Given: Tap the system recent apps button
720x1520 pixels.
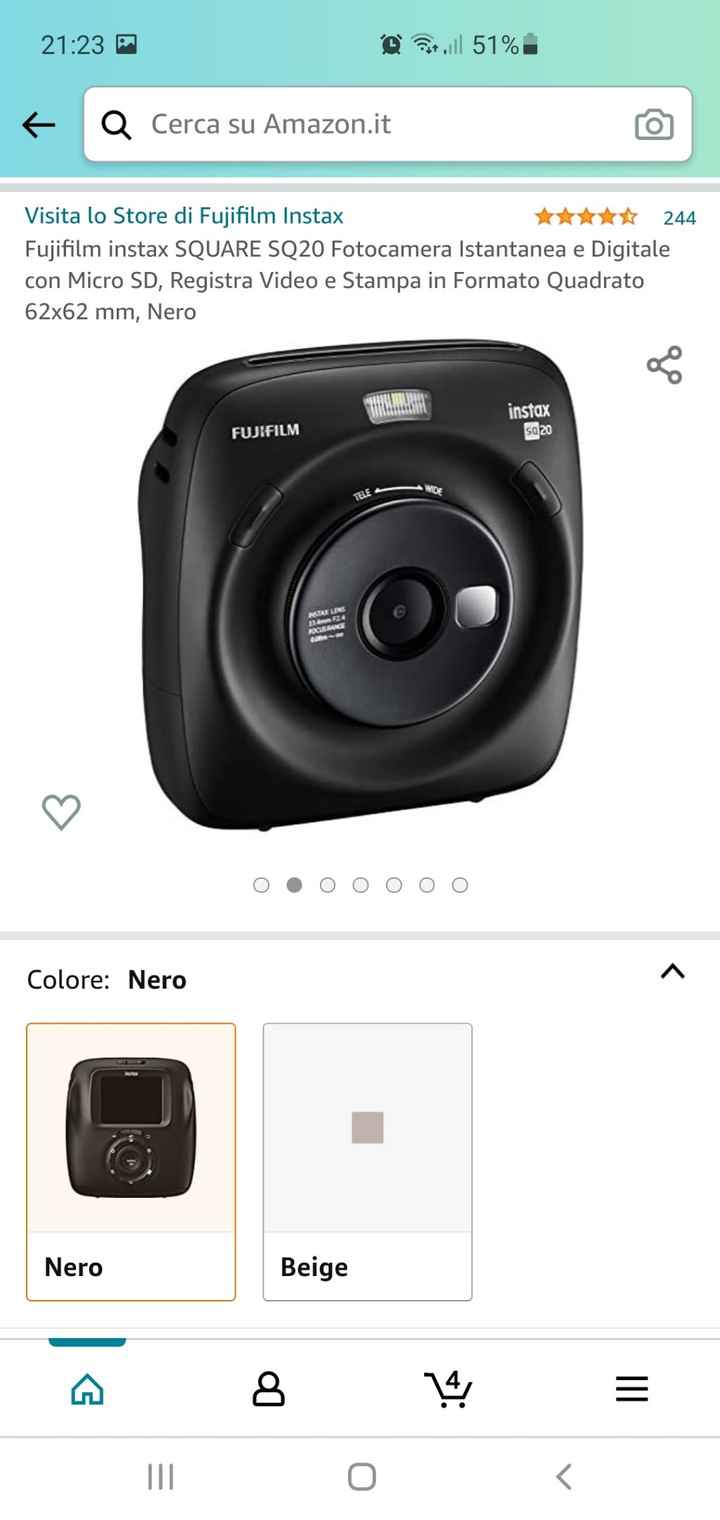Looking at the screenshot, I should (160, 1476).
